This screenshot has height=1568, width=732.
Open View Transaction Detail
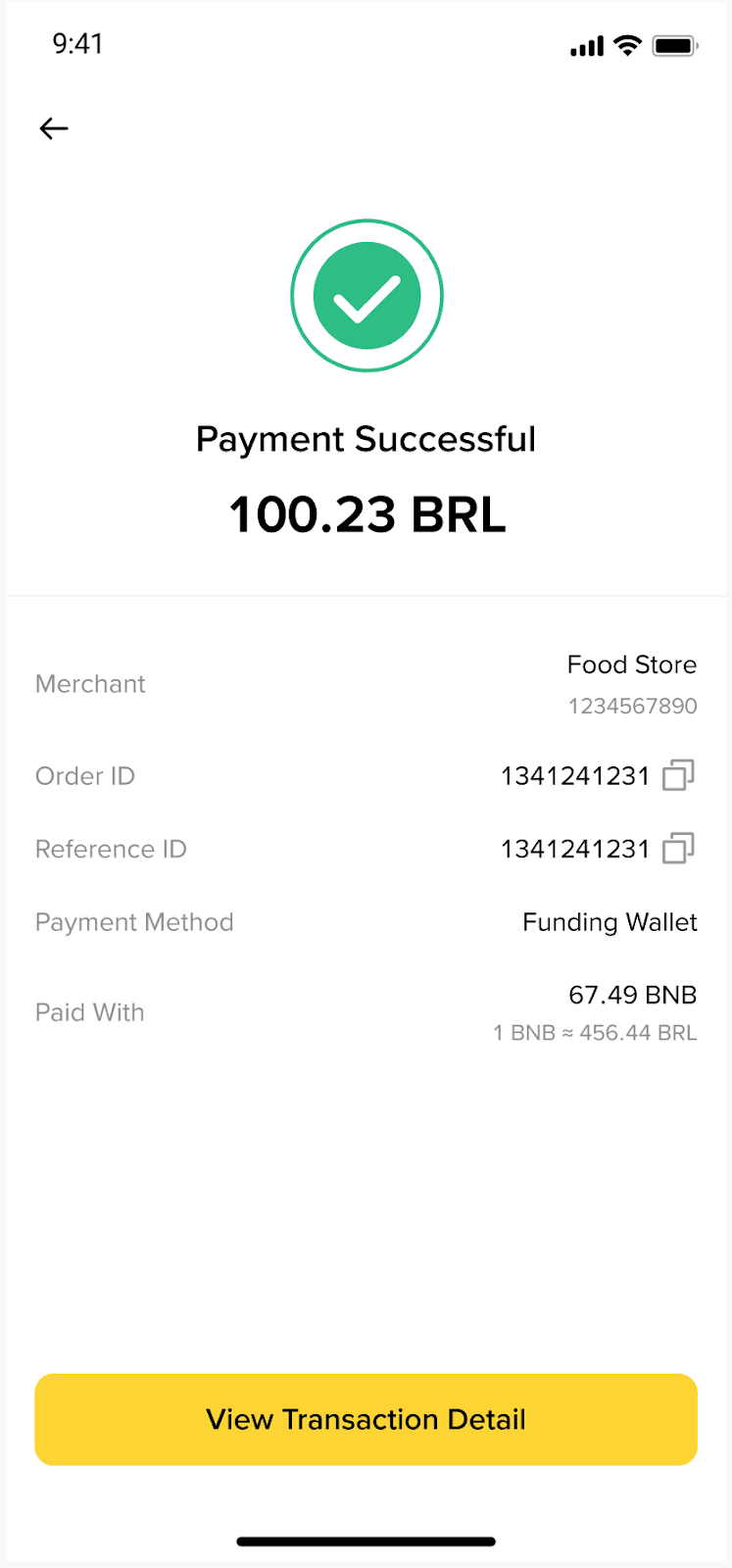point(366,1419)
